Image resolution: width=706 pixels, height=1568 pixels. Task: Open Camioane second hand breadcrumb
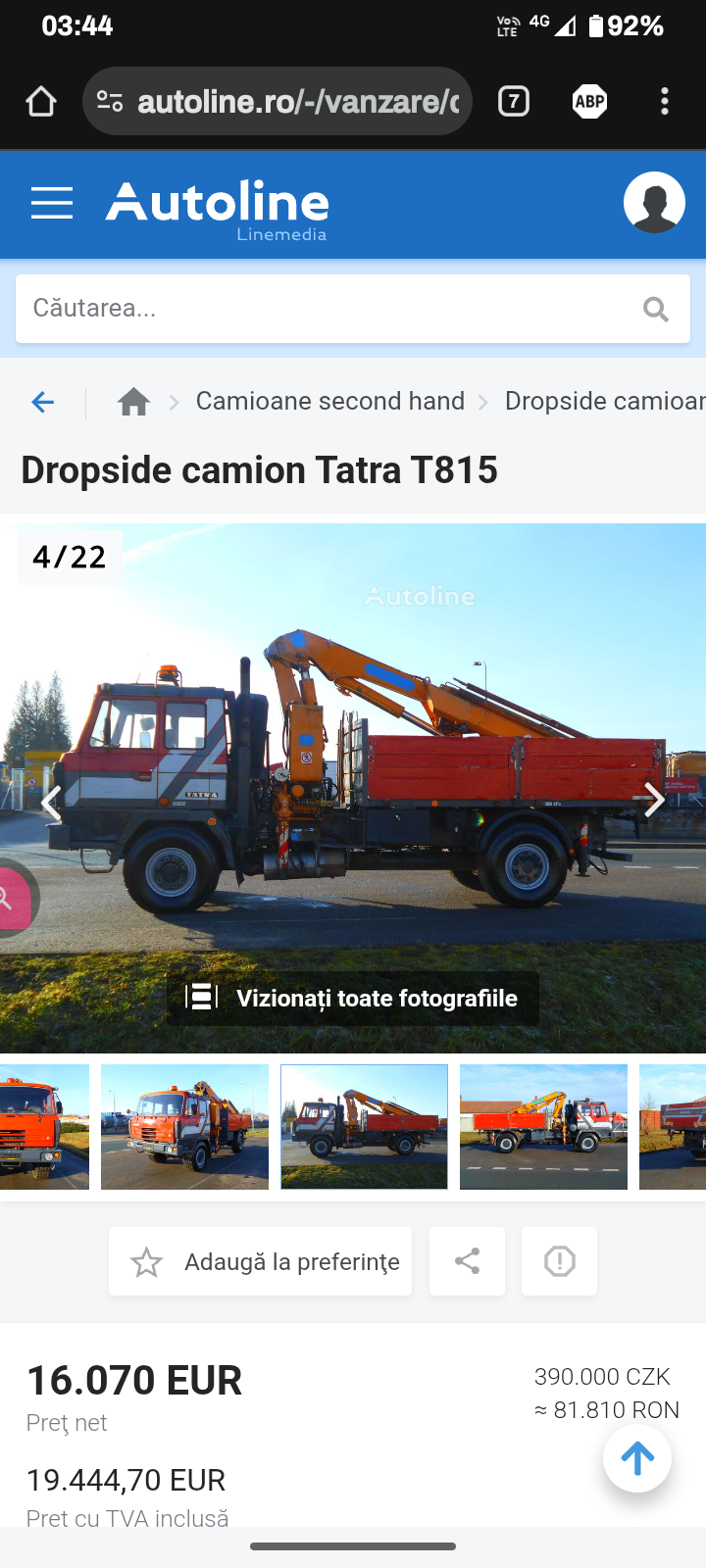(x=329, y=401)
